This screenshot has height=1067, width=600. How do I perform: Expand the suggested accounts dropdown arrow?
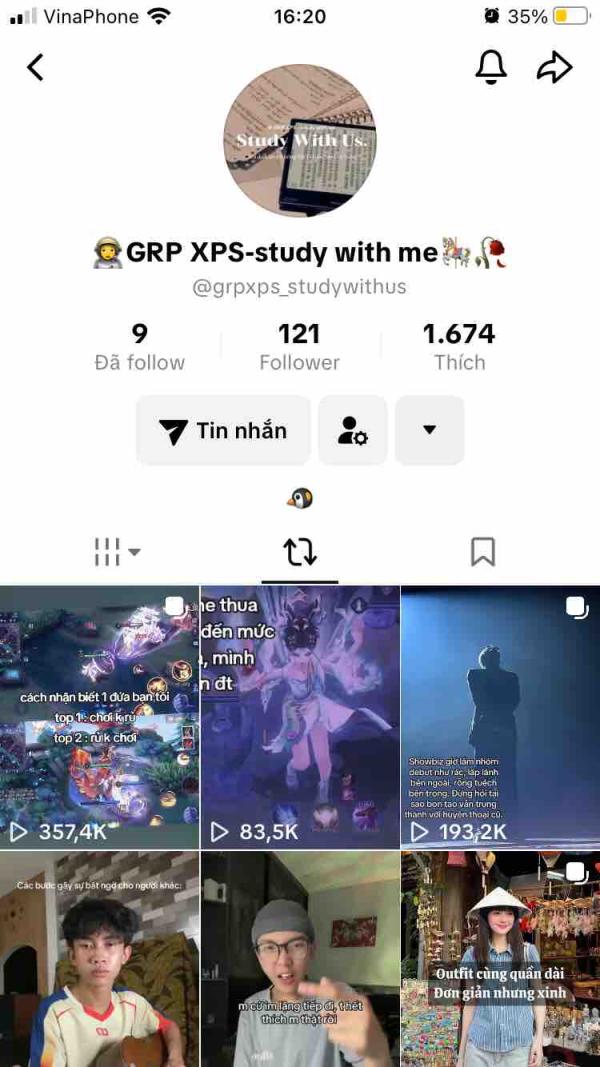[x=430, y=431]
